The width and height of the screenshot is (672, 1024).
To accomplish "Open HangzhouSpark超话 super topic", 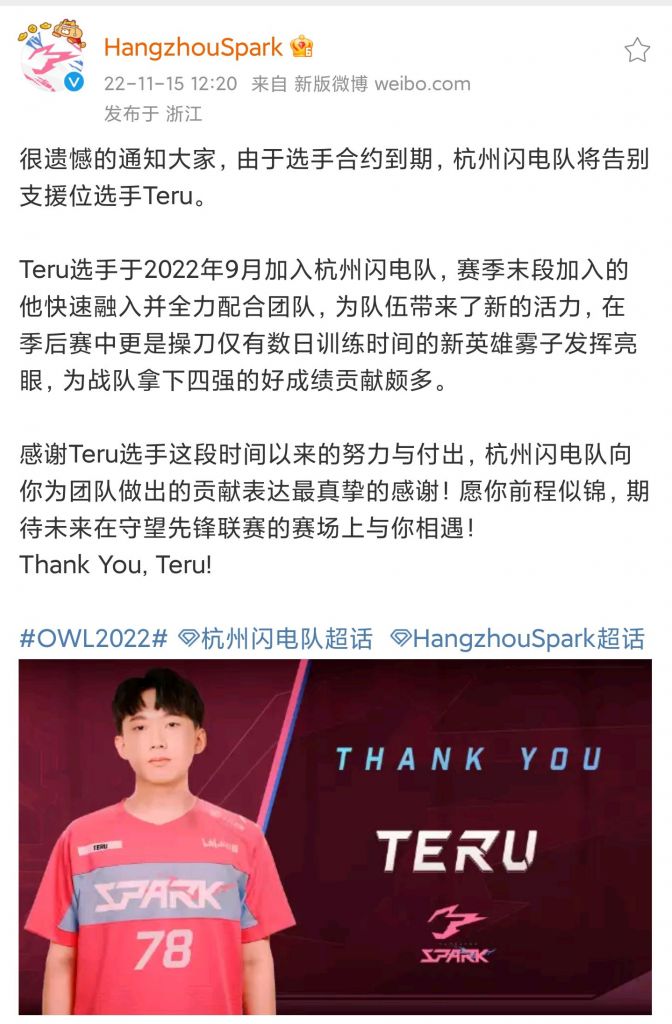I will [517, 638].
